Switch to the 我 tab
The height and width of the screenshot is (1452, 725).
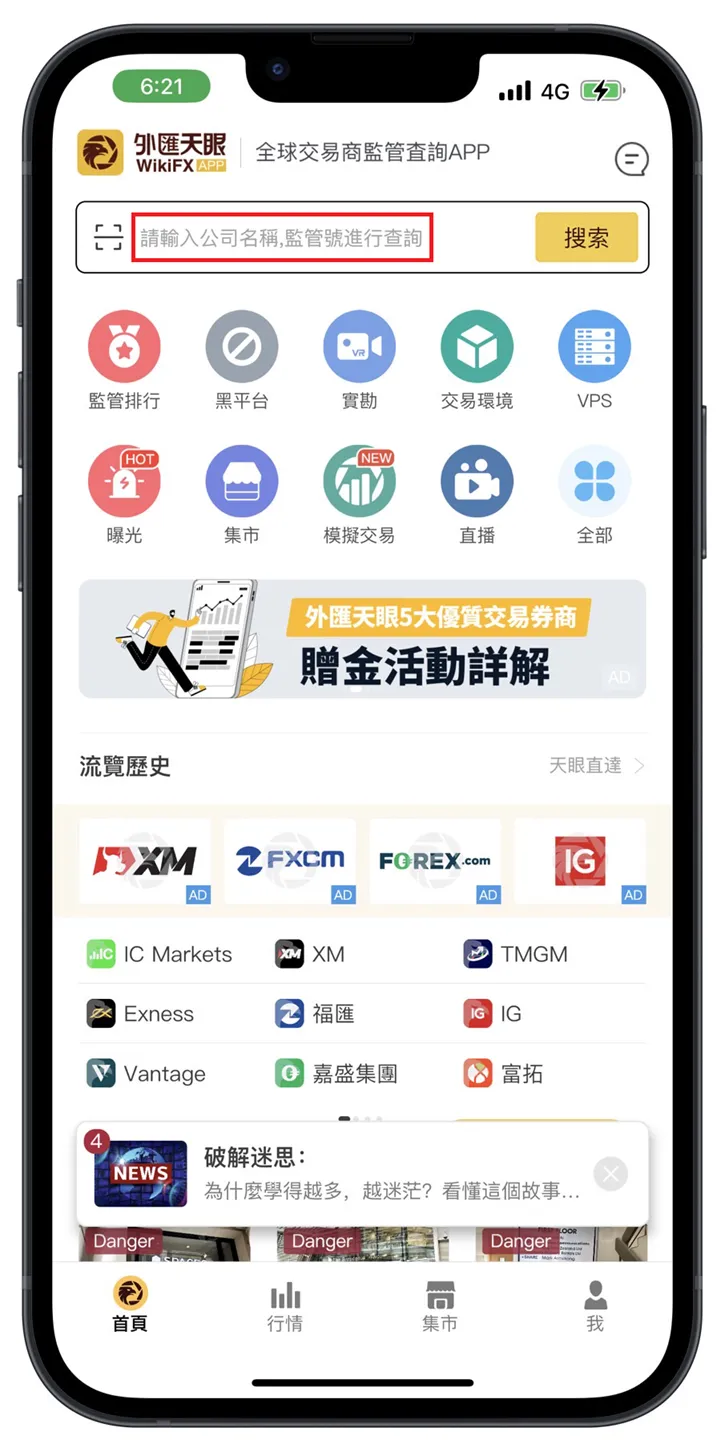(x=595, y=1307)
